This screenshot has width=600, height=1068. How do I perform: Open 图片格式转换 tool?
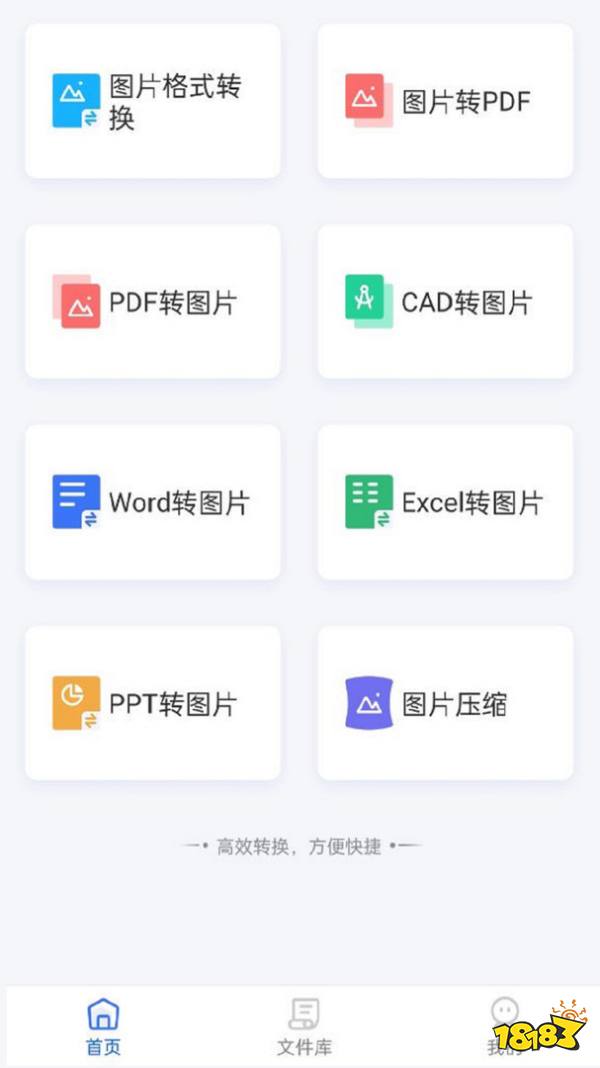click(x=152, y=101)
